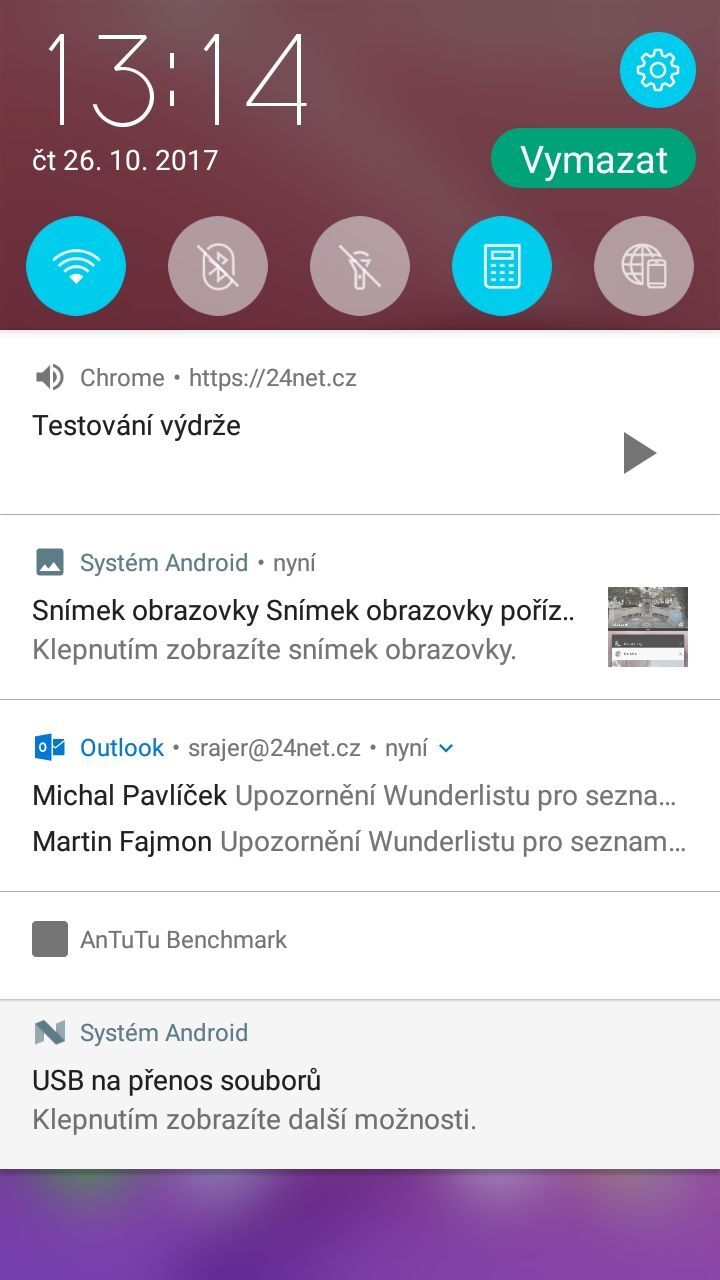Open the screenshot thumbnail preview

coord(648,626)
